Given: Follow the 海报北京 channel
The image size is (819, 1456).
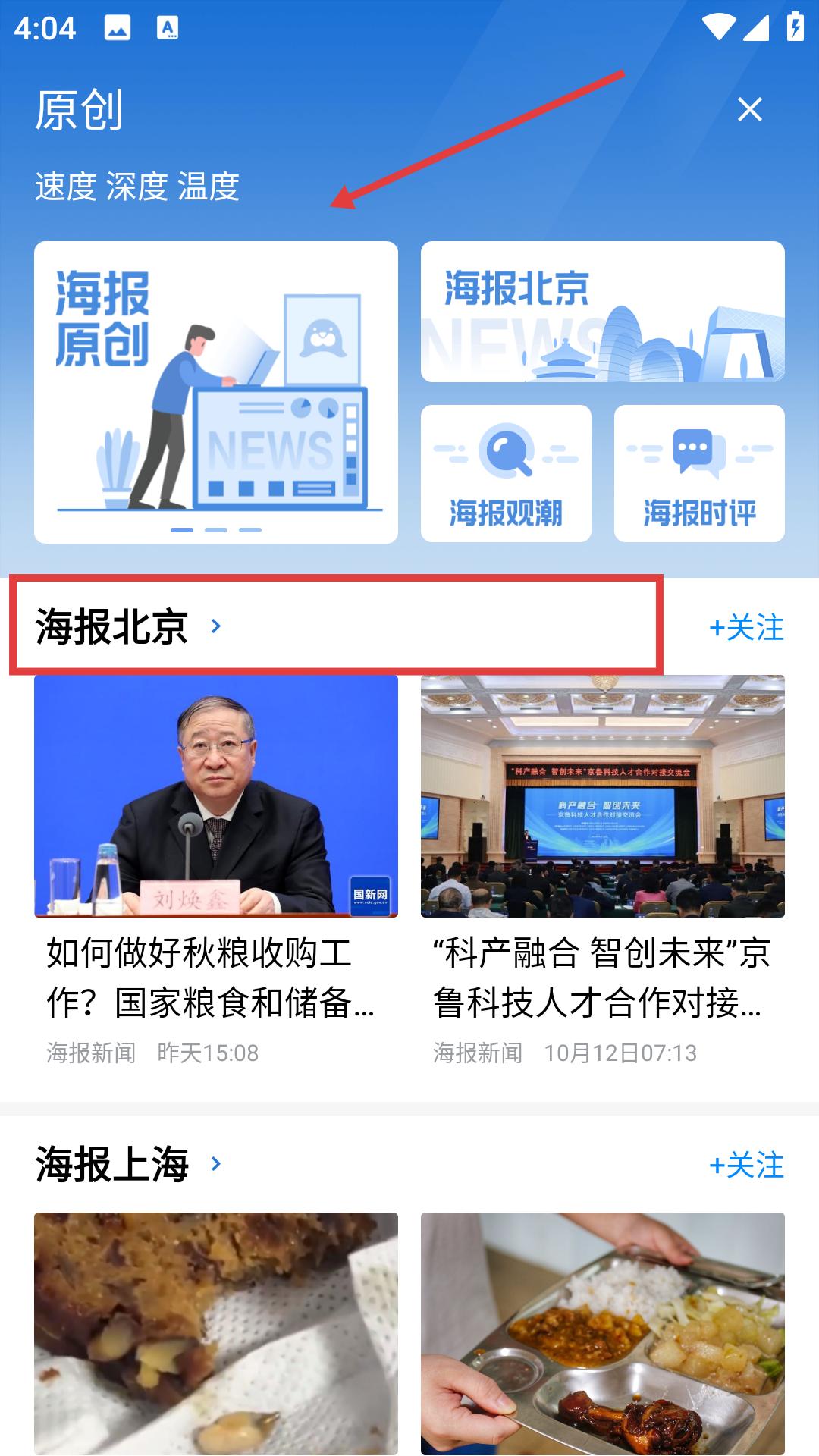Looking at the screenshot, I should (x=746, y=628).
